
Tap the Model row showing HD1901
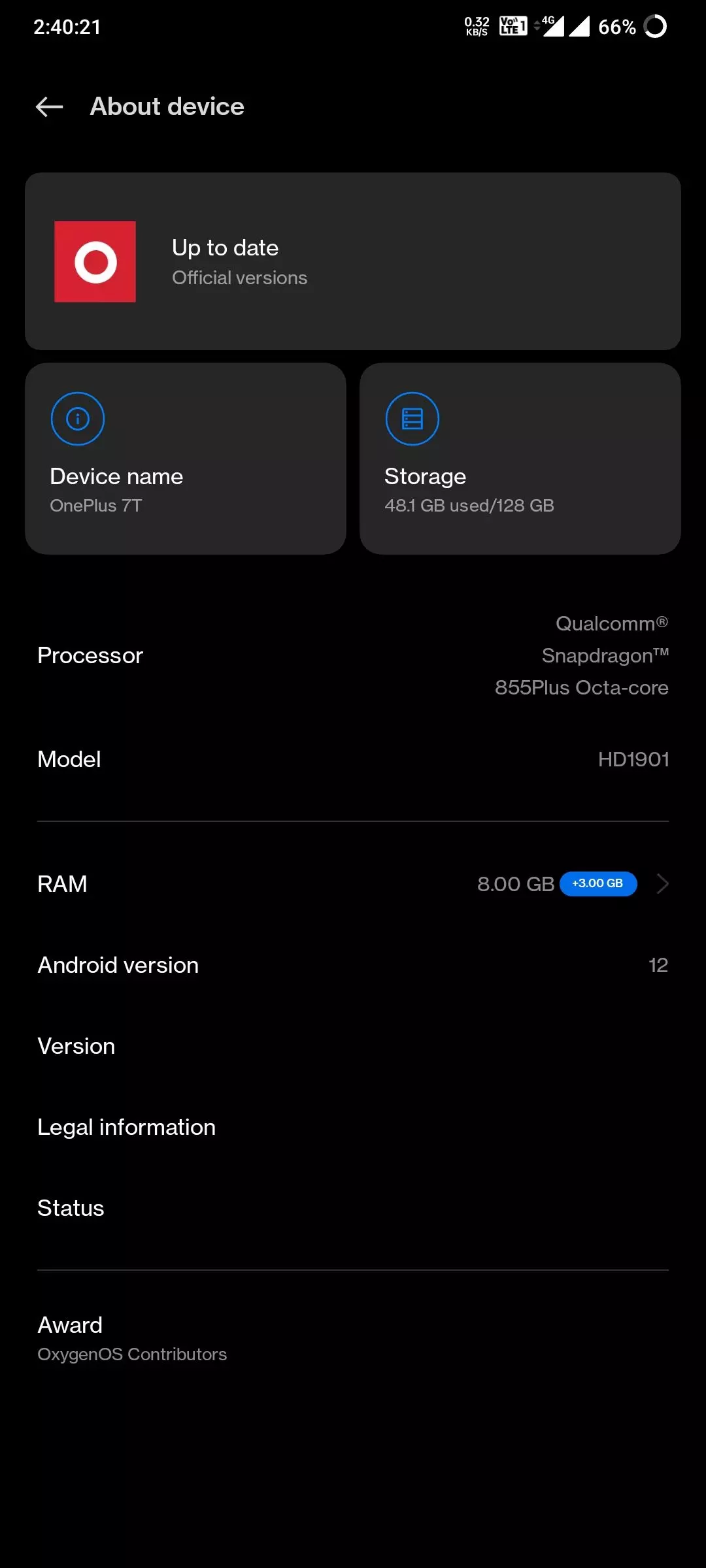353,759
